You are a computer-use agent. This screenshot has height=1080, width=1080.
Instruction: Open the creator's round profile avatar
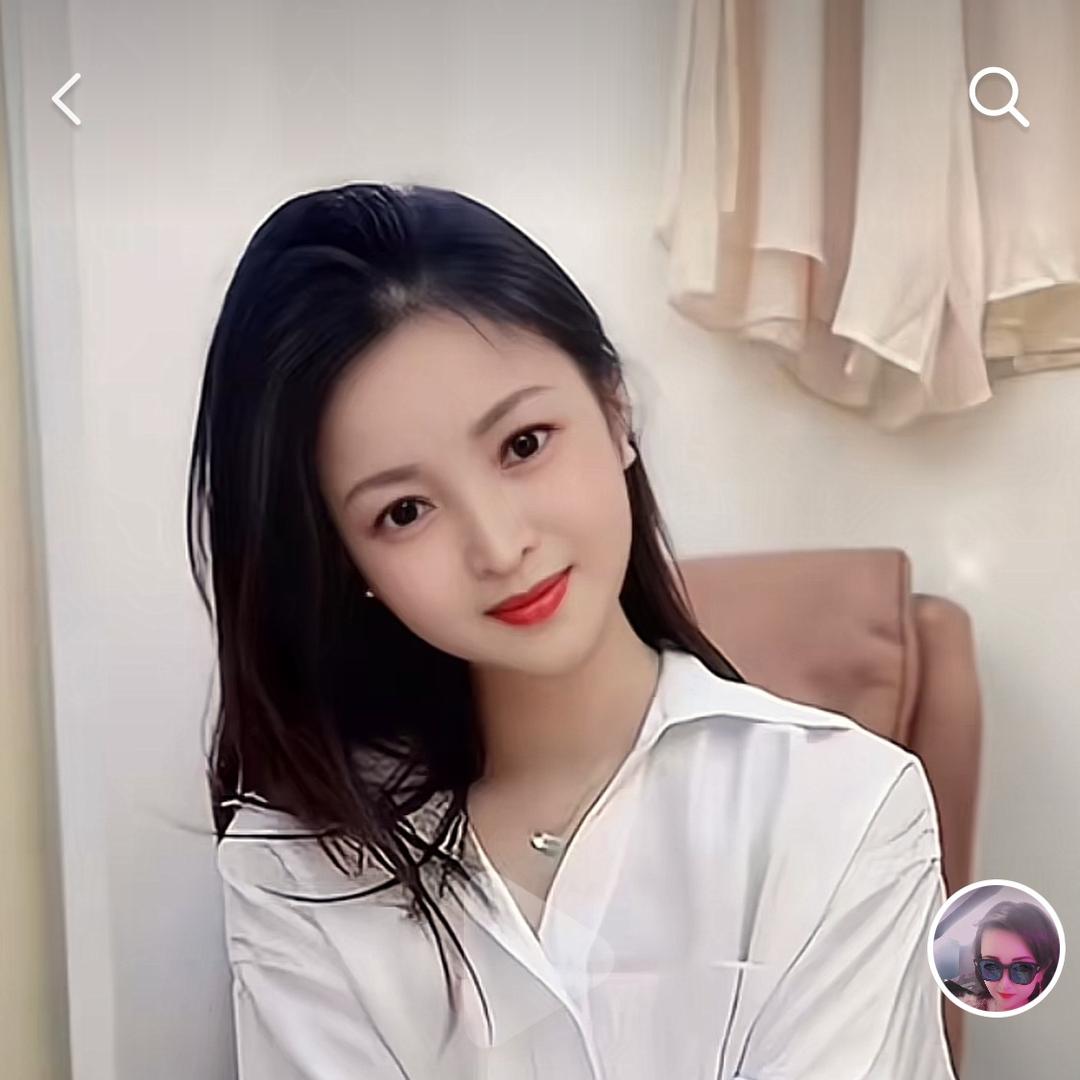(x=996, y=948)
